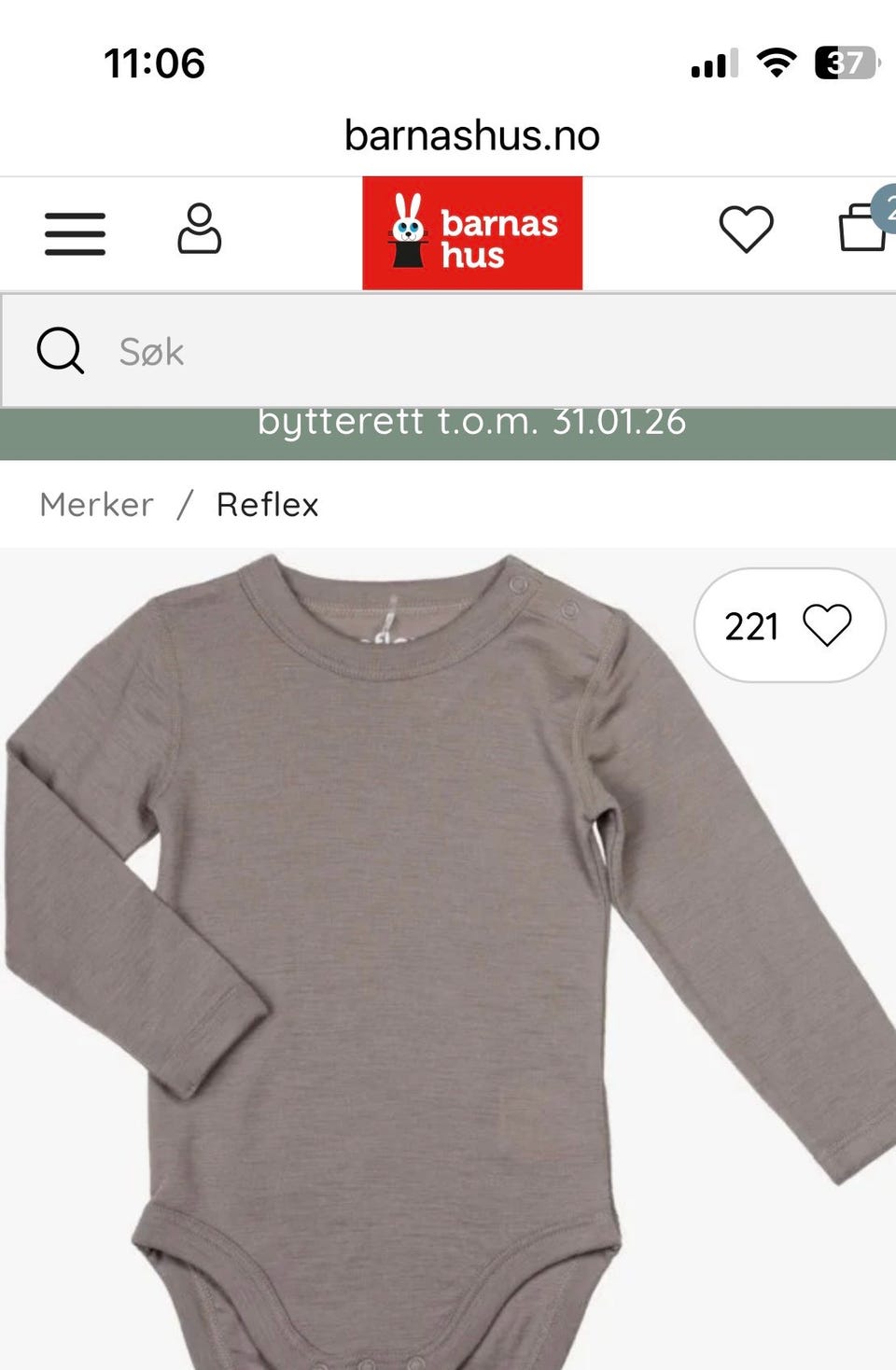Click the Wi-Fi indicator in status bar

pyautogui.click(x=775, y=62)
